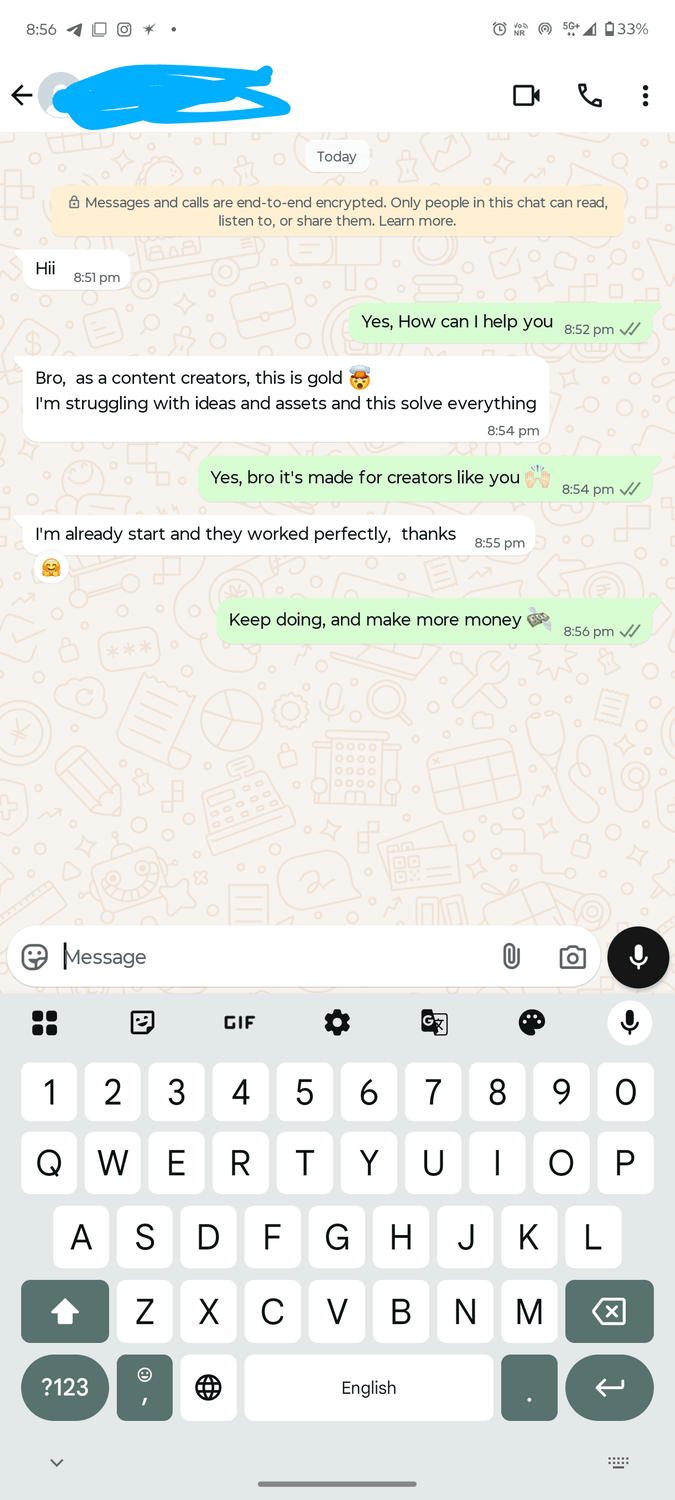
Task: Start keyboard voice typing
Action: click(x=629, y=1022)
